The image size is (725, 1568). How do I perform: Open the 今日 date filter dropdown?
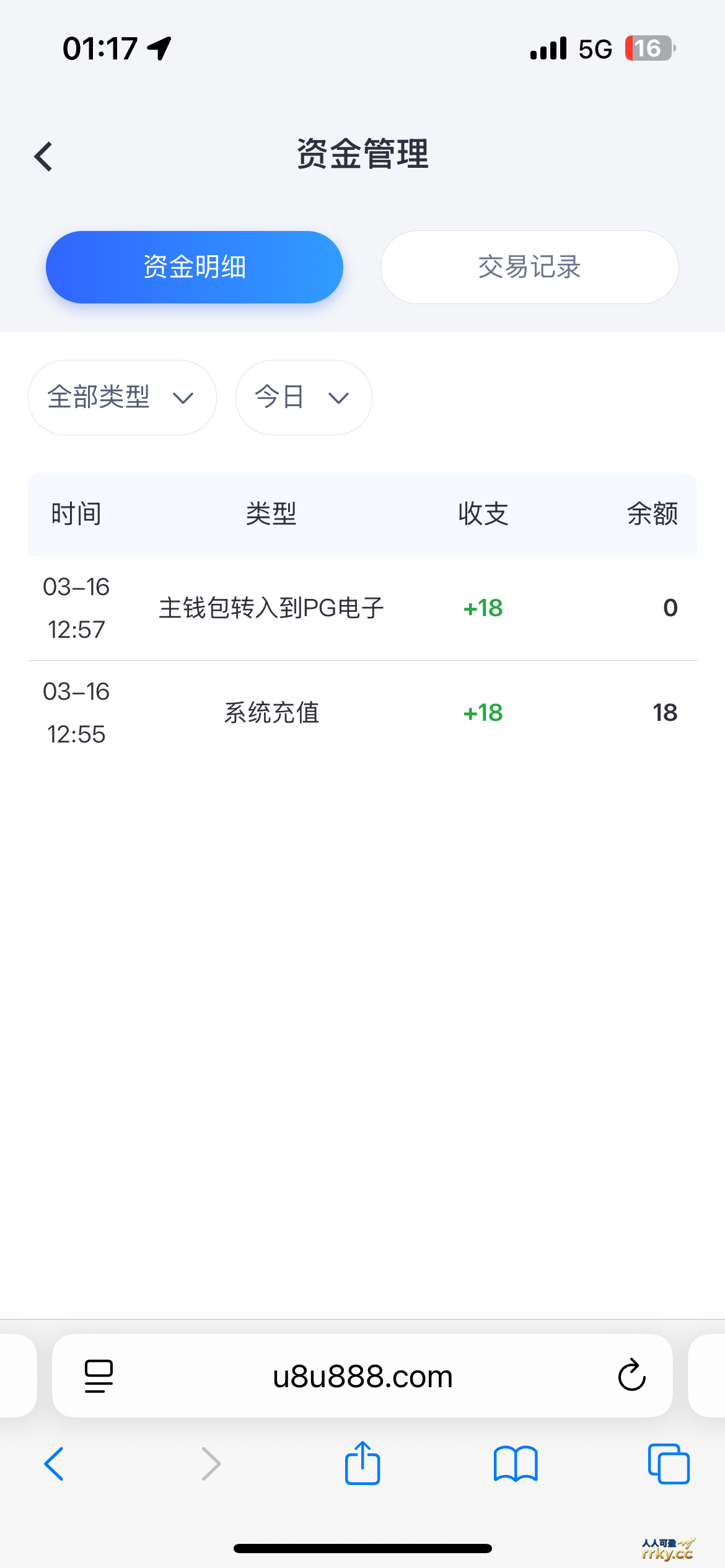tap(303, 397)
